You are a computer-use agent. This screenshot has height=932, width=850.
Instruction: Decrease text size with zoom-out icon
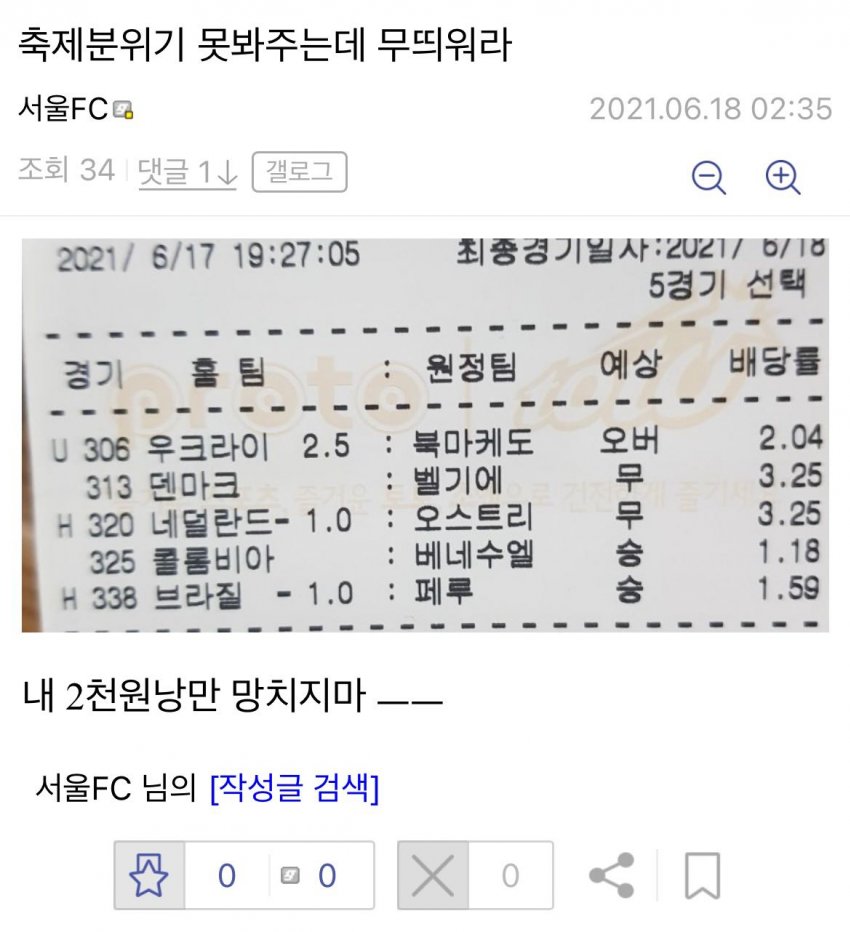tap(709, 177)
